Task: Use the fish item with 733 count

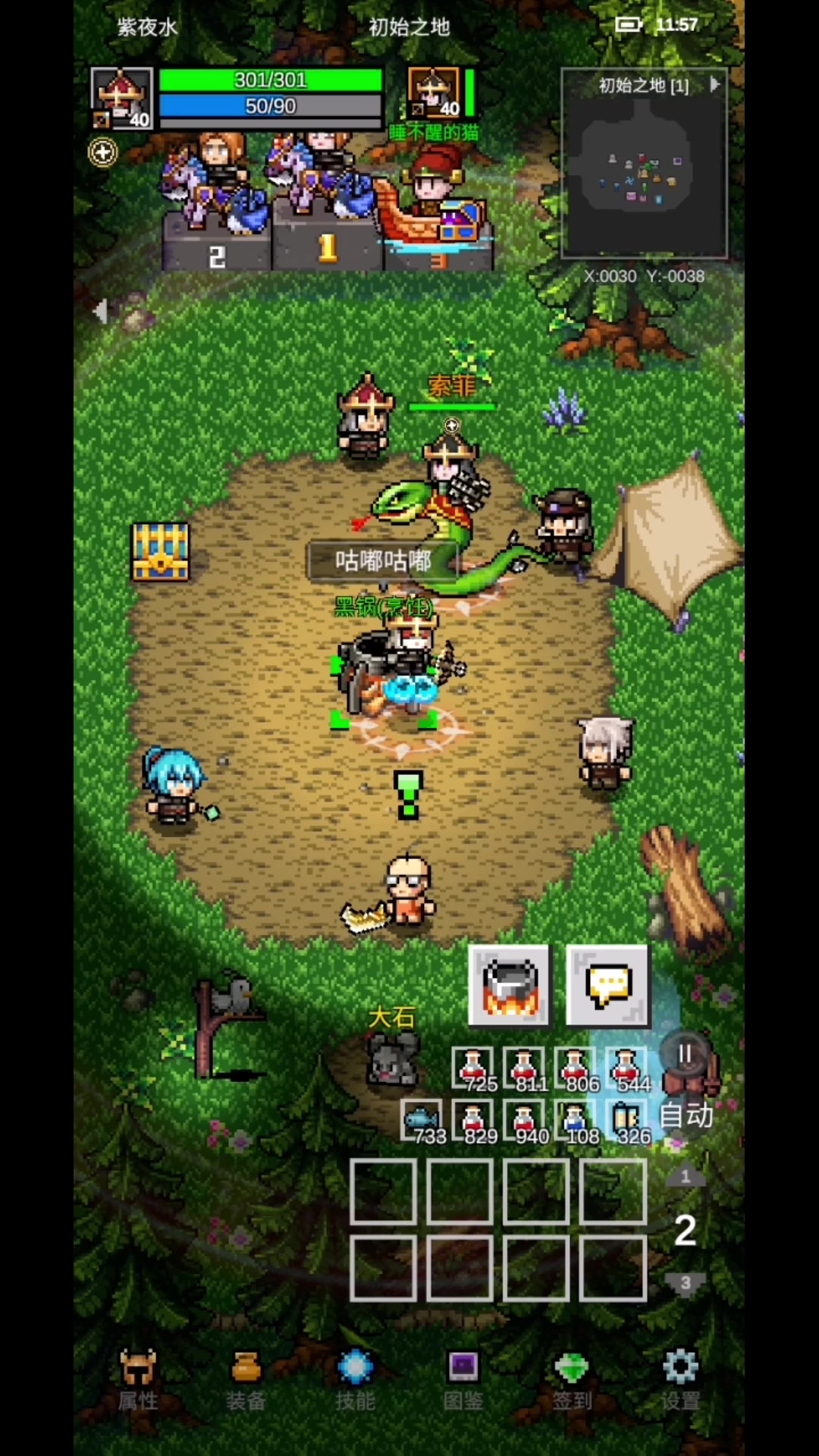Action: (x=422, y=1121)
